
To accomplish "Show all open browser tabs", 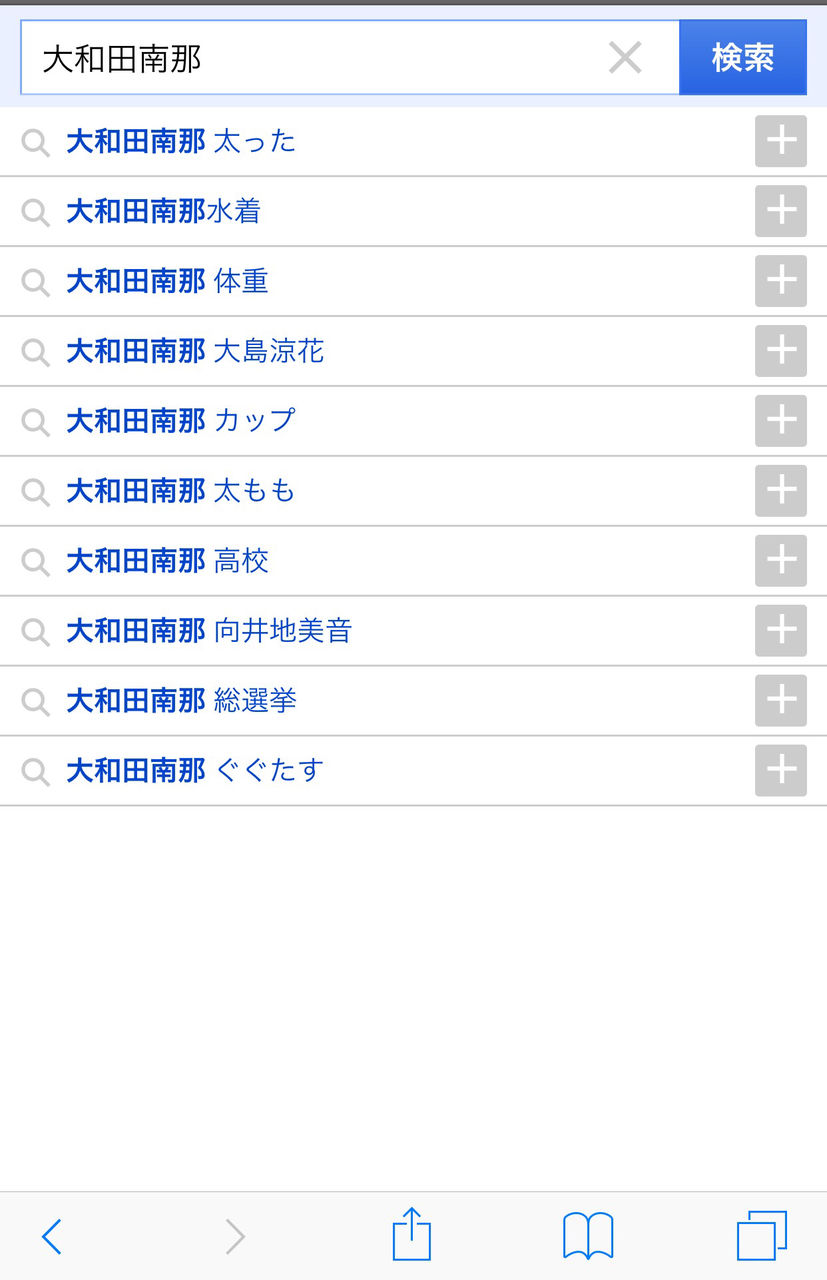I will (762, 1237).
